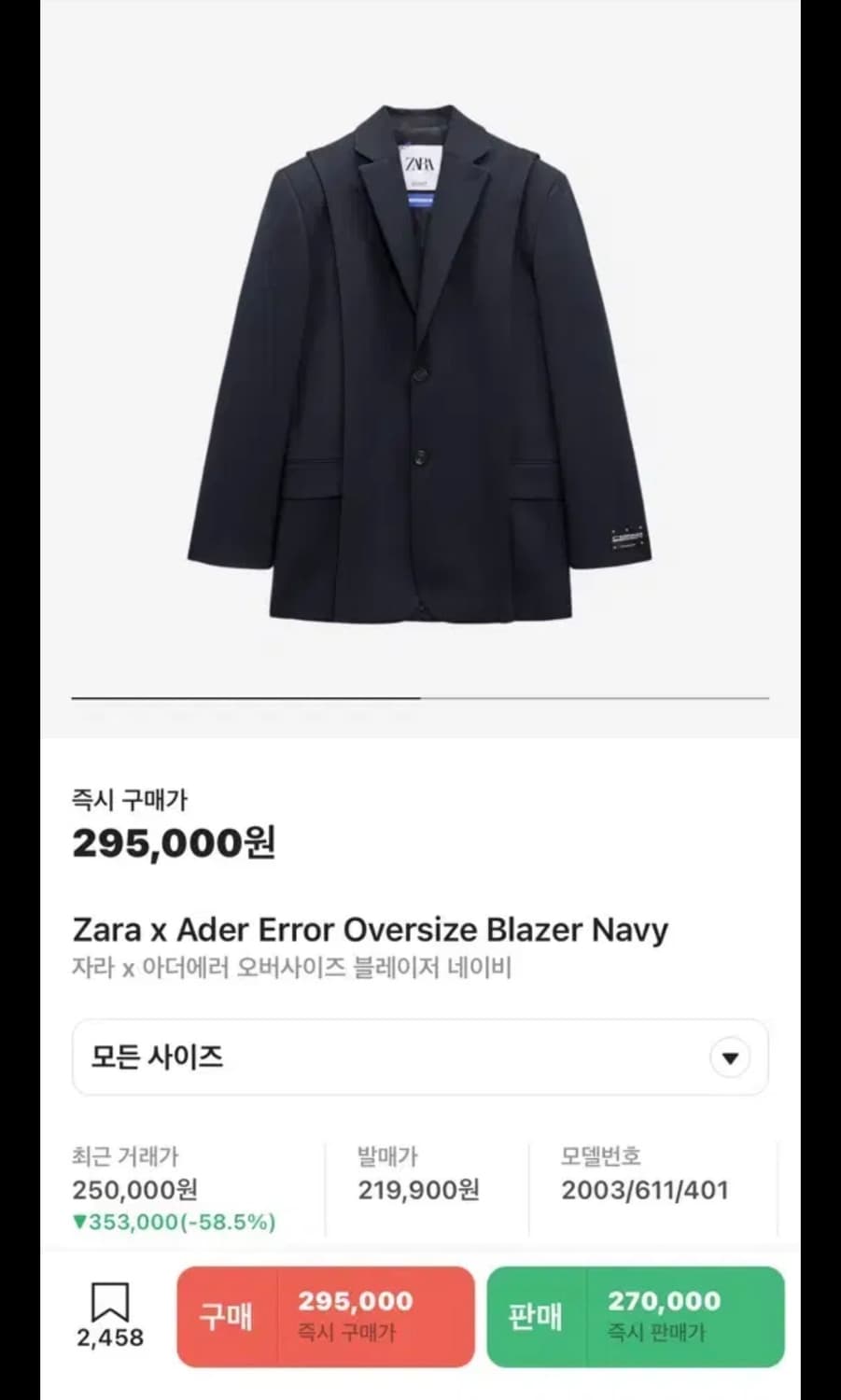Click the release price 219,900원

tap(417, 1189)
